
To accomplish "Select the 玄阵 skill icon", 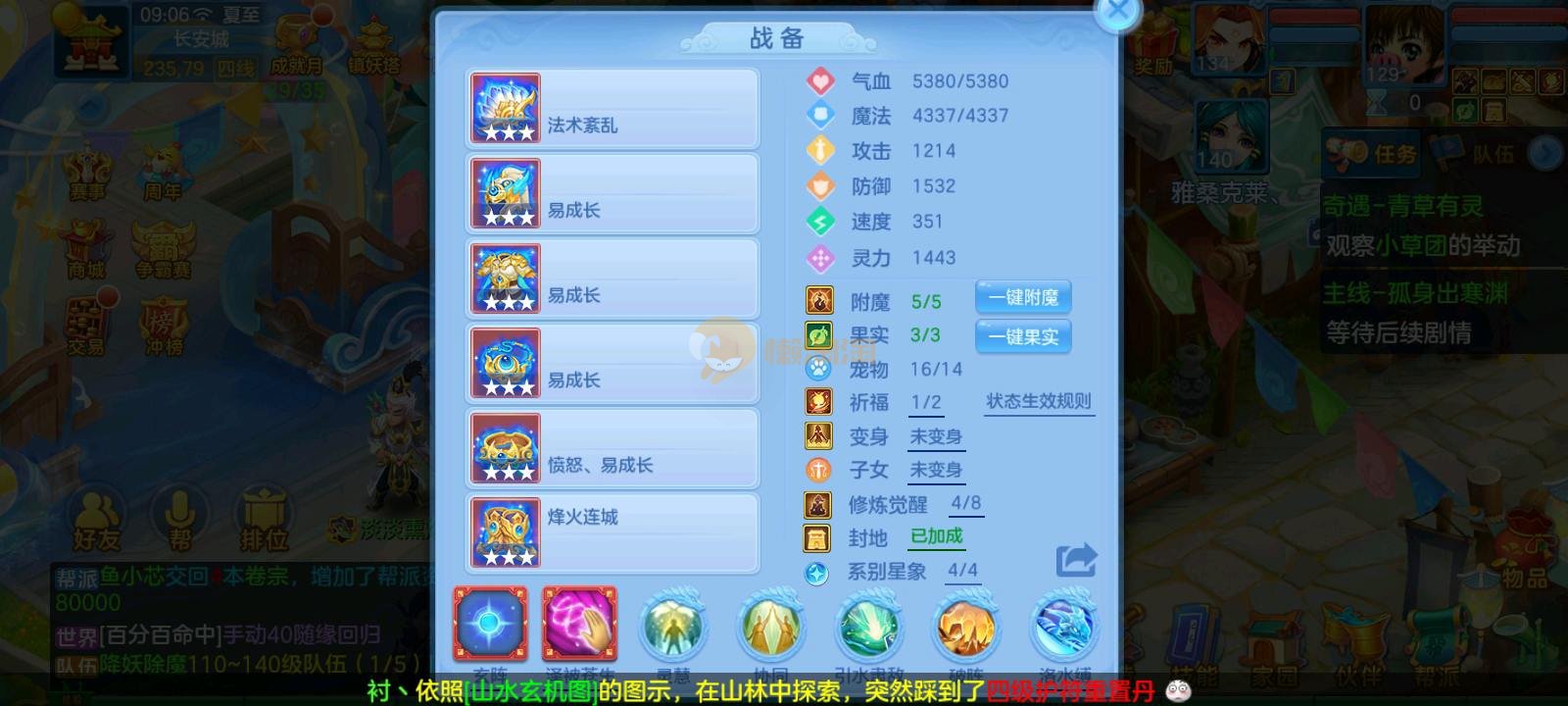I will (490, 625).
